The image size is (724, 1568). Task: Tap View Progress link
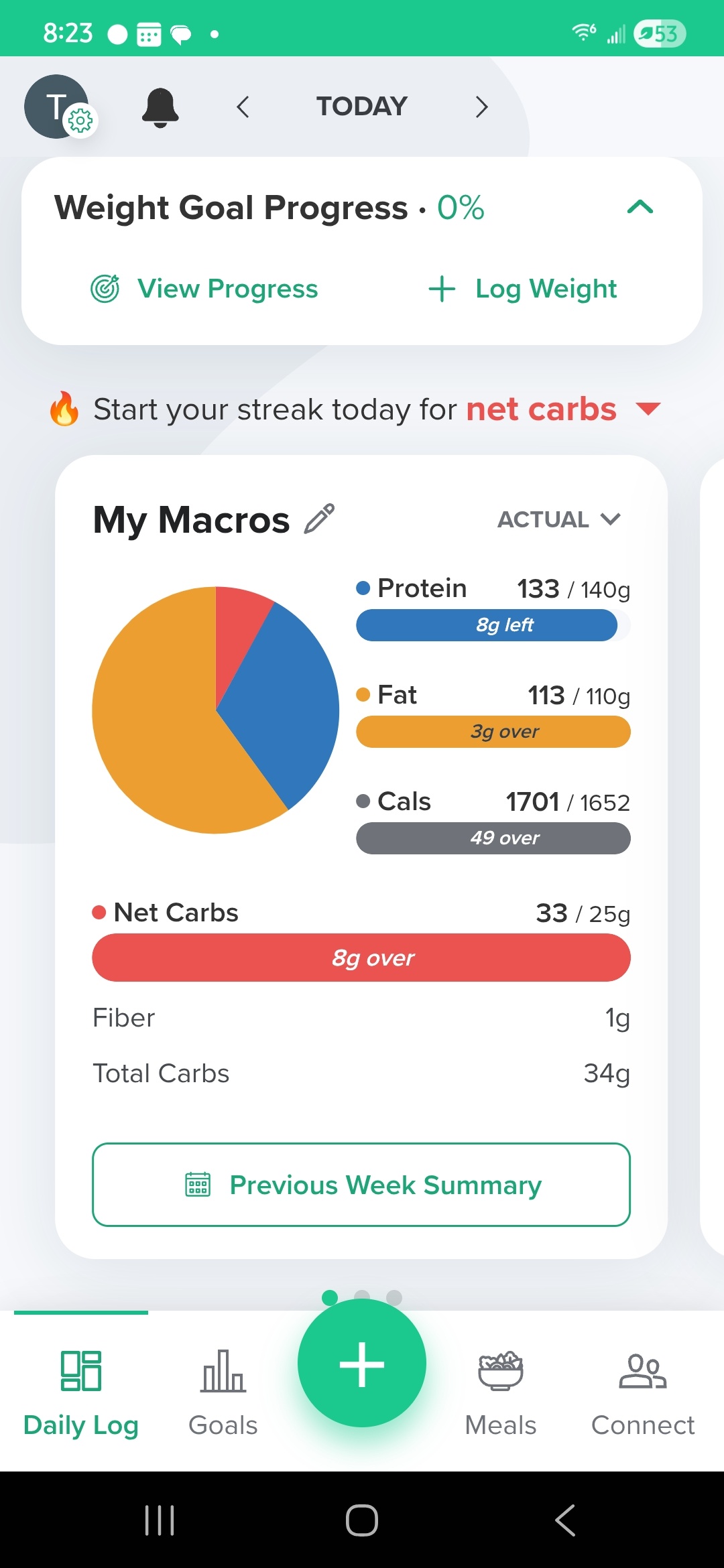205,289
